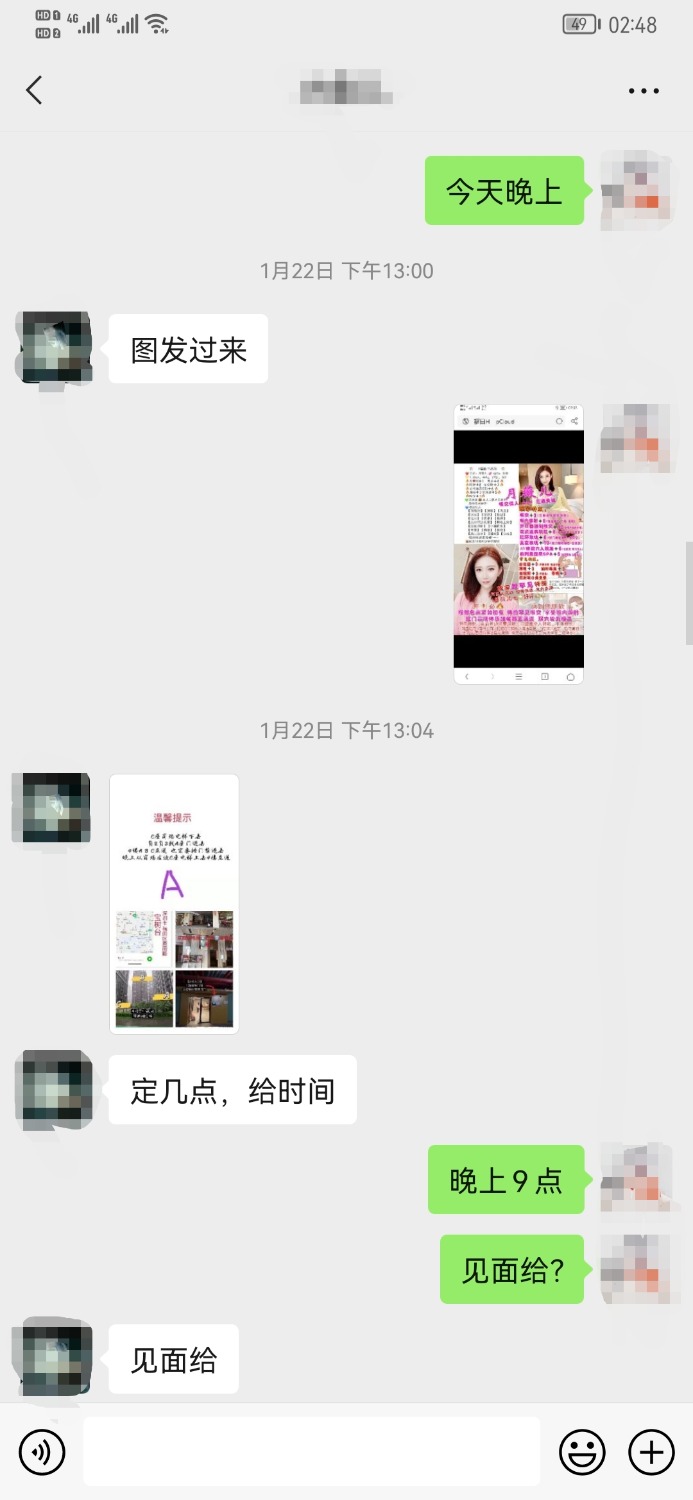Open the received image titled 温馨提示
The image size is (693, 1500).
174,904
